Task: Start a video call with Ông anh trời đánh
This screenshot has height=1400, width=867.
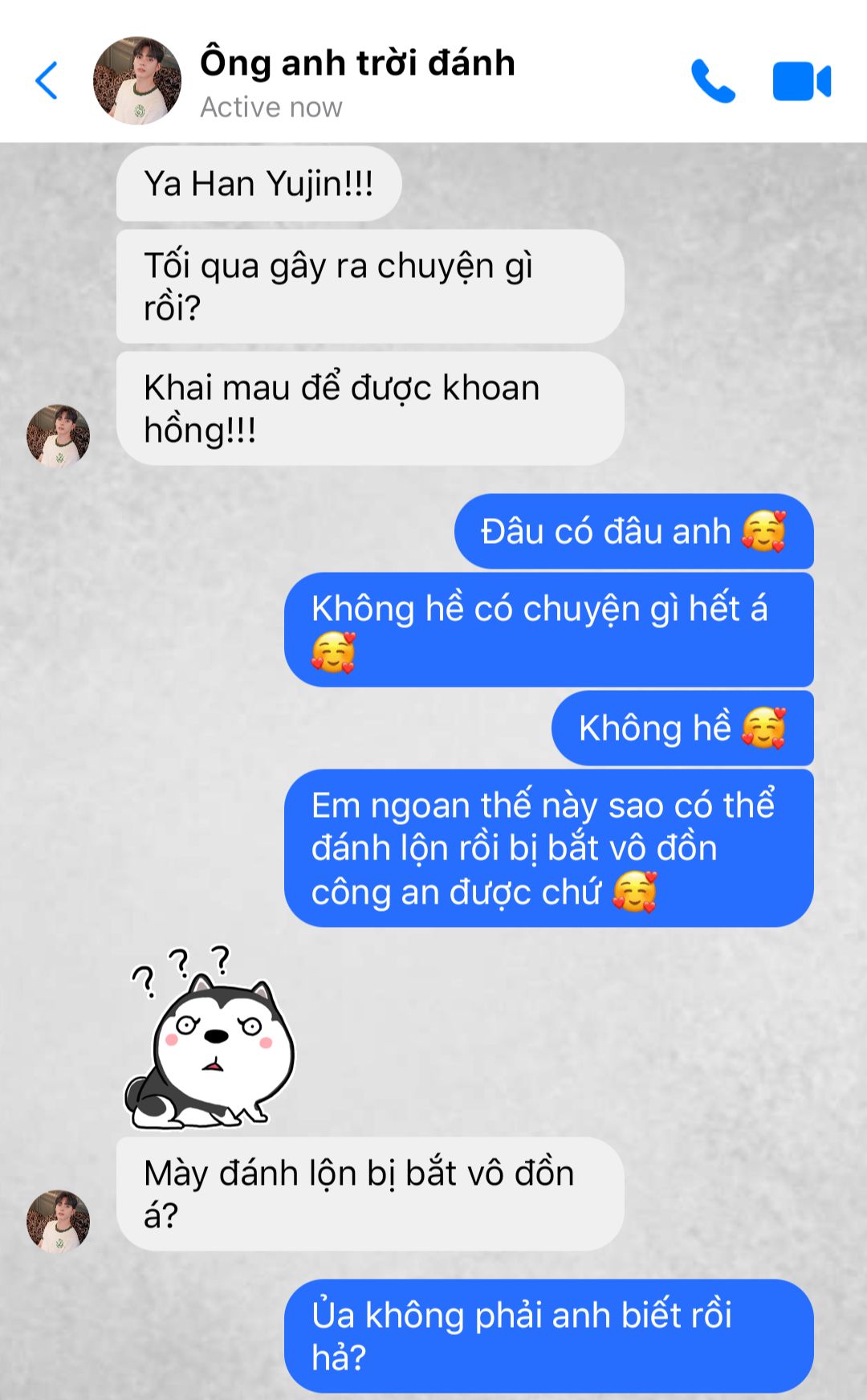Action: click(x=801, y=81)
